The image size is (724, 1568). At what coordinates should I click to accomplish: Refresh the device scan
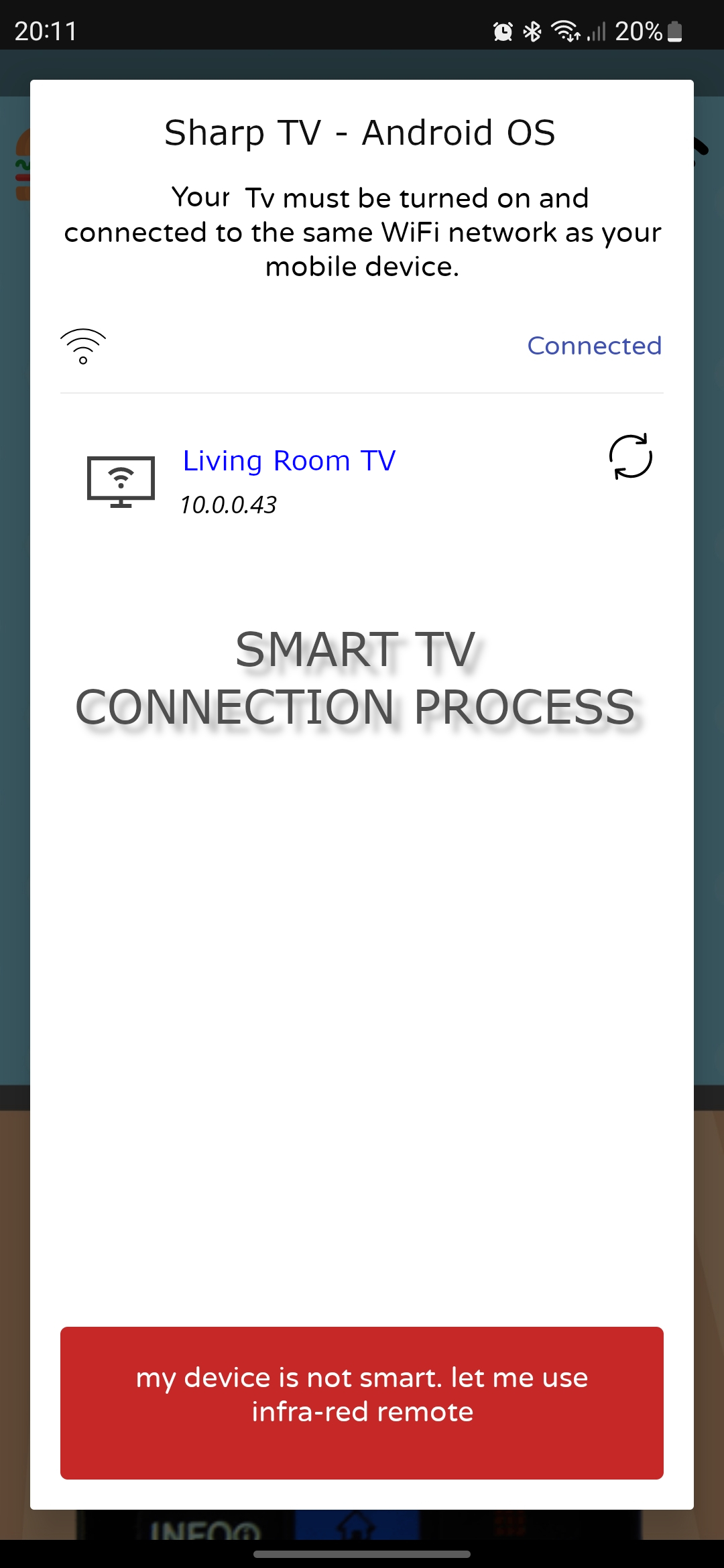(630, 457)
